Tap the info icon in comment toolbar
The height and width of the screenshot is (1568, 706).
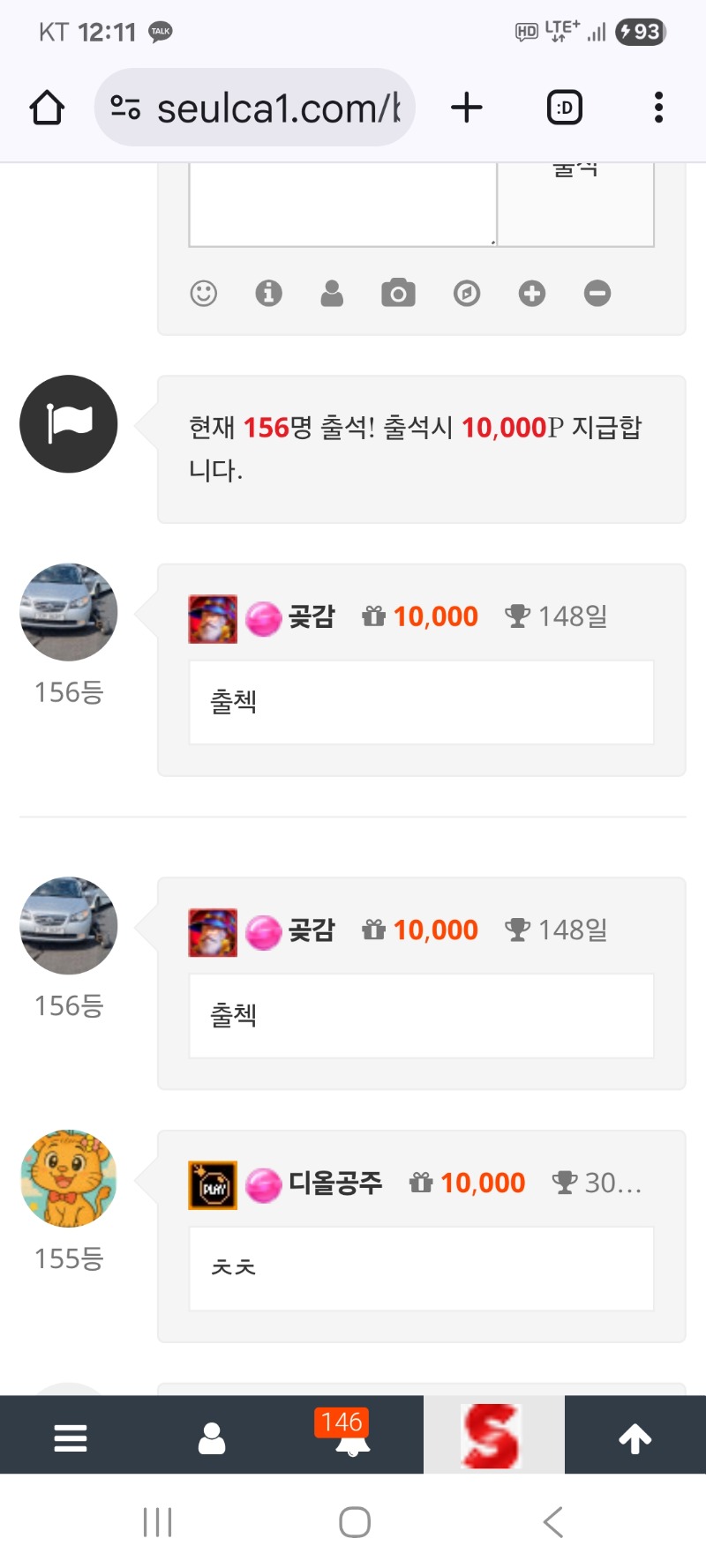[x=268, y=293]
